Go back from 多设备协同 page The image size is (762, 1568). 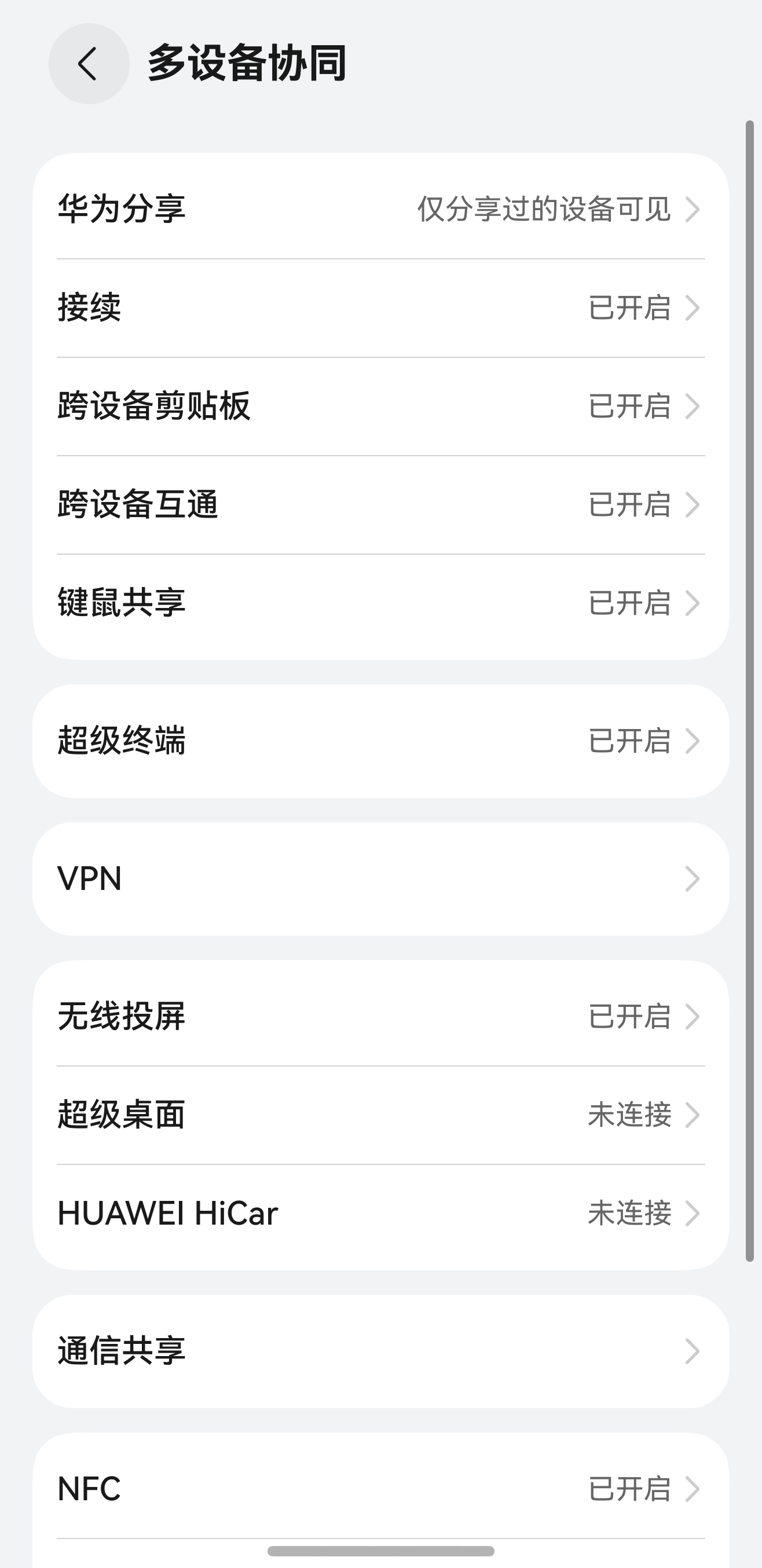click(89, 64)
